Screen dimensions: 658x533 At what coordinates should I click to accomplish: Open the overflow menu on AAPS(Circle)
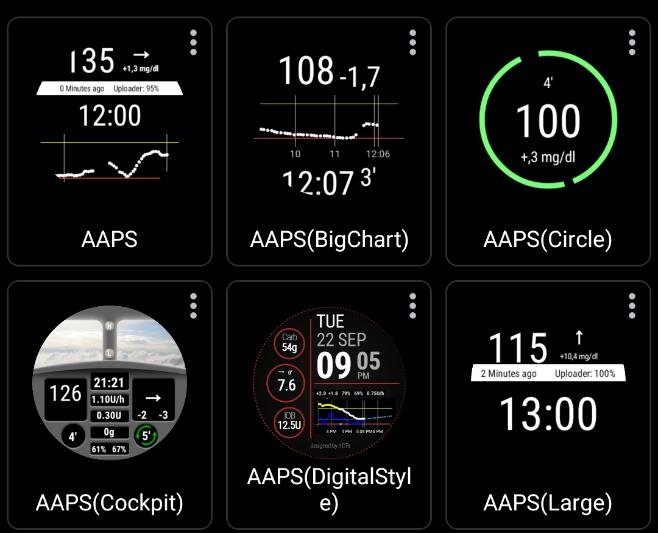(632, 42)
